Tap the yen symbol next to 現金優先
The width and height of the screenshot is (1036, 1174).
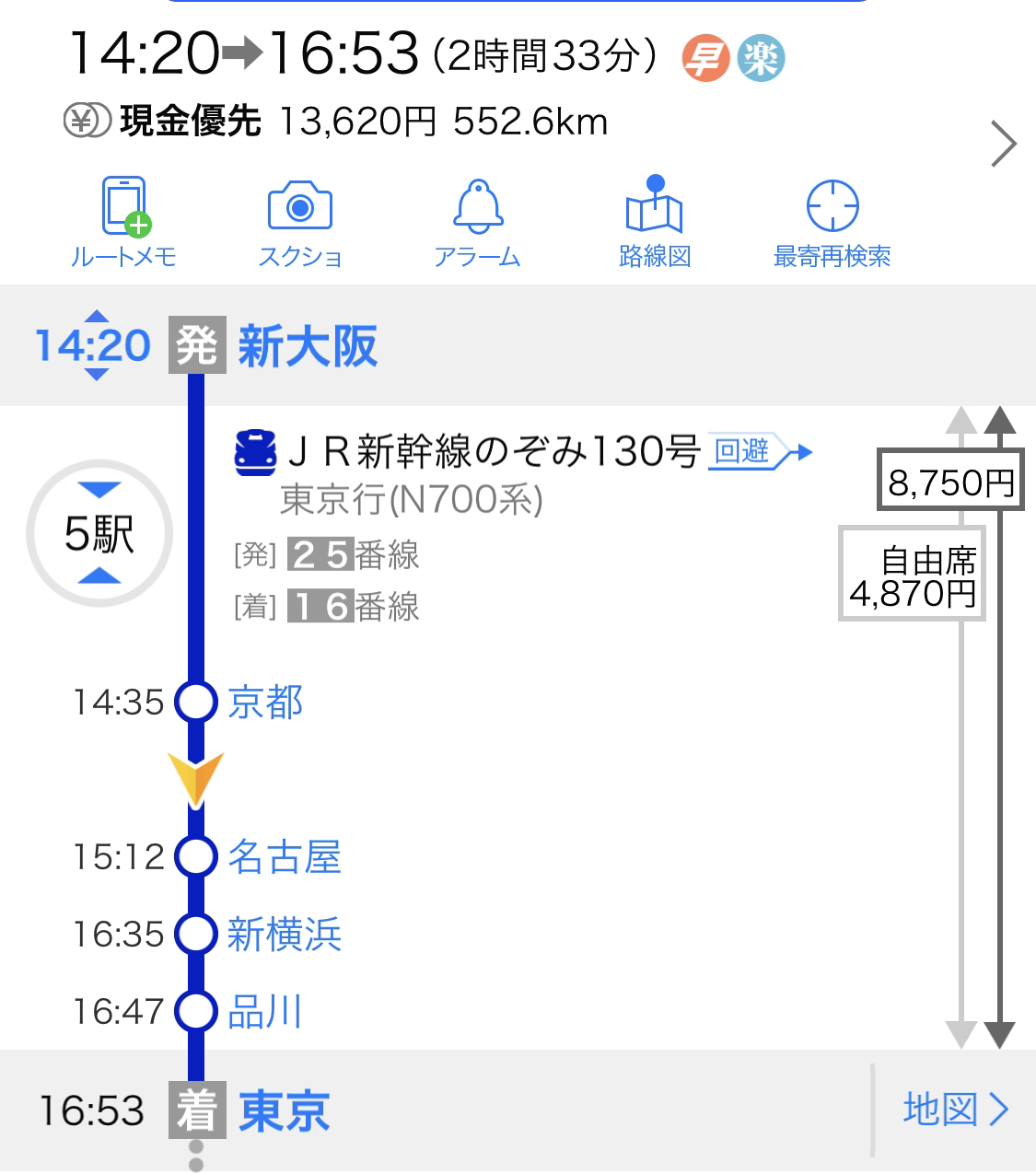(x=81, y=120)
